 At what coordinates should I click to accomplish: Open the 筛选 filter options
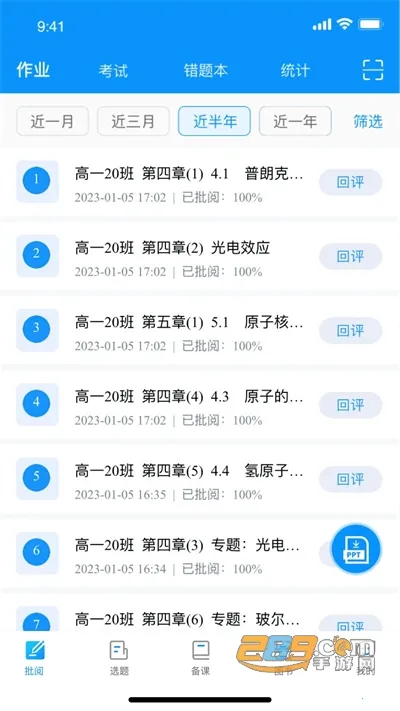tap(368, 121)
